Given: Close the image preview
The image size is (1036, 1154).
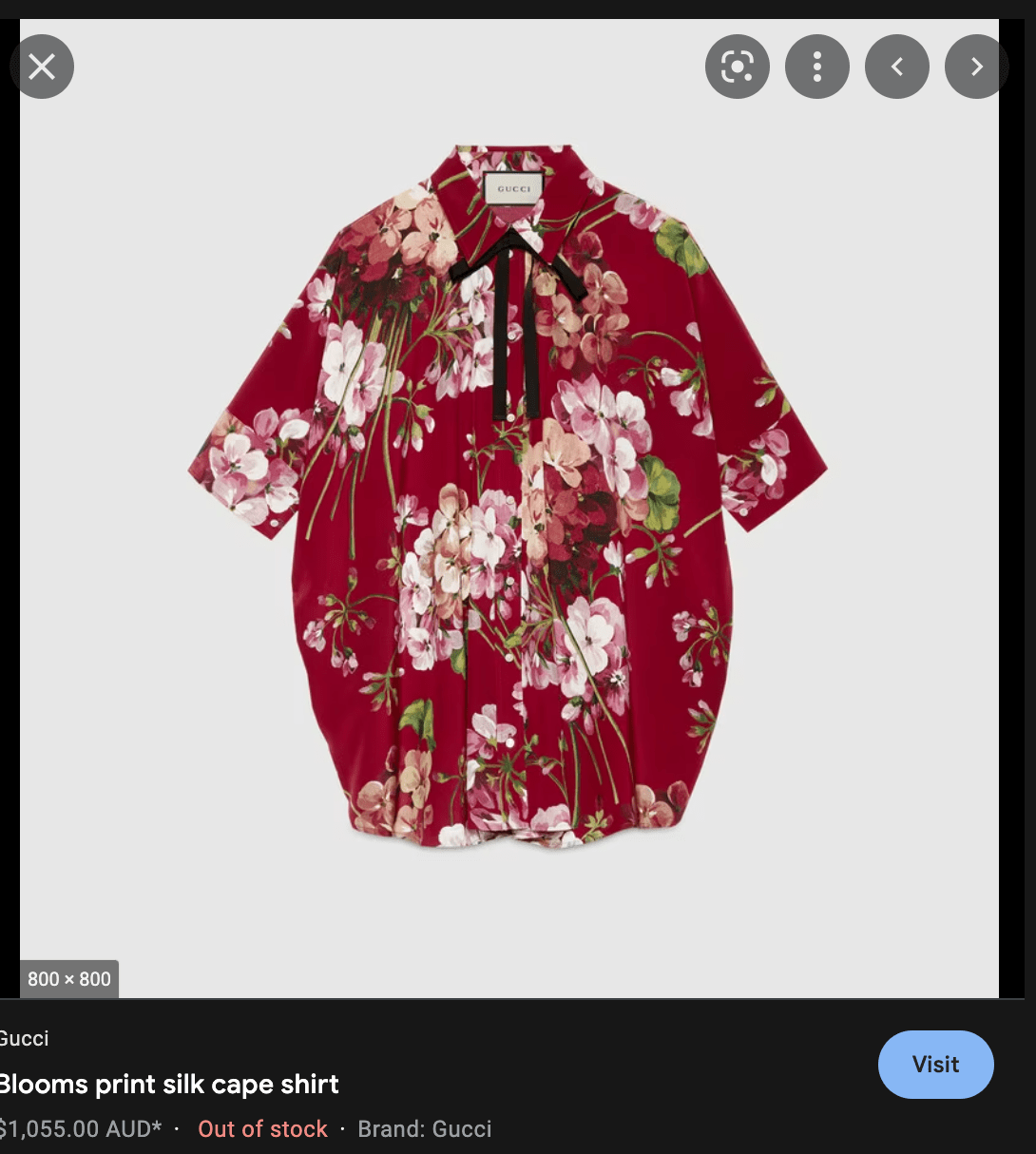Looking at the screenshot, I should pyautogui.click(x=42, y=67).
